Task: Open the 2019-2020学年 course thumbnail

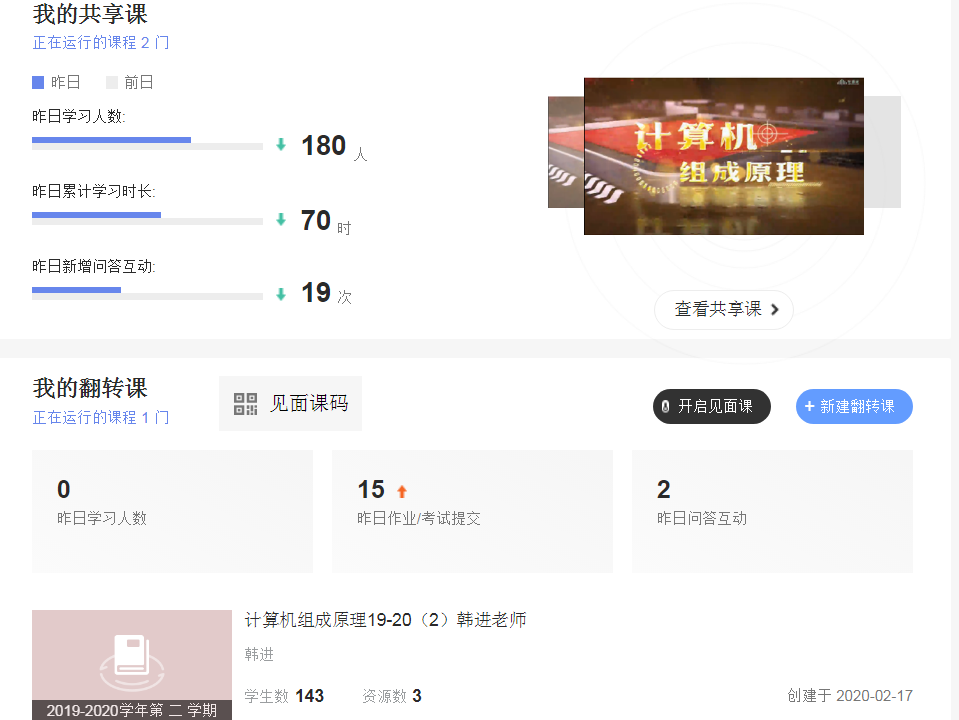Action: 132,665
